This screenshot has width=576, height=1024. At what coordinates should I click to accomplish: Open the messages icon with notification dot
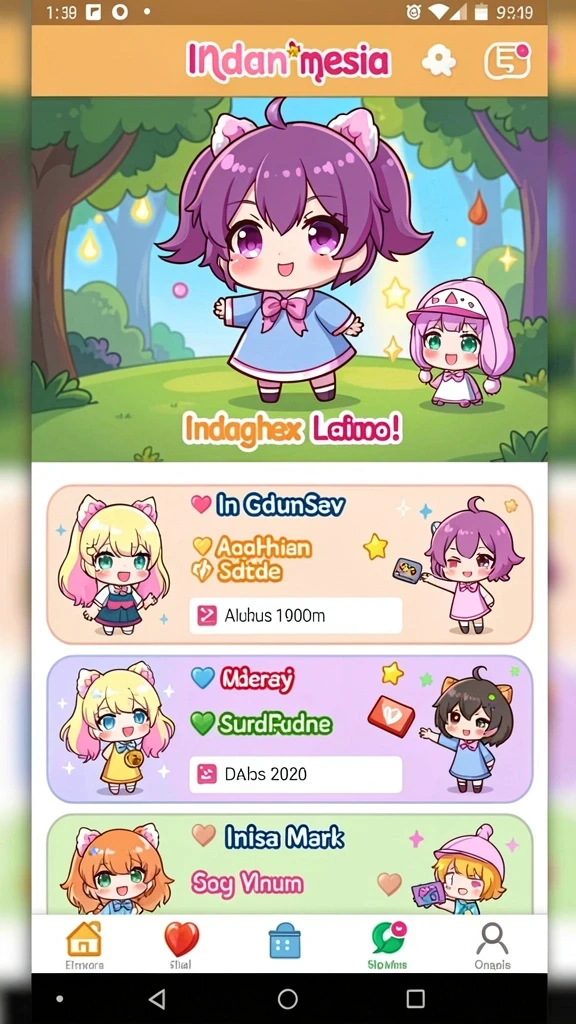point(507,61)
